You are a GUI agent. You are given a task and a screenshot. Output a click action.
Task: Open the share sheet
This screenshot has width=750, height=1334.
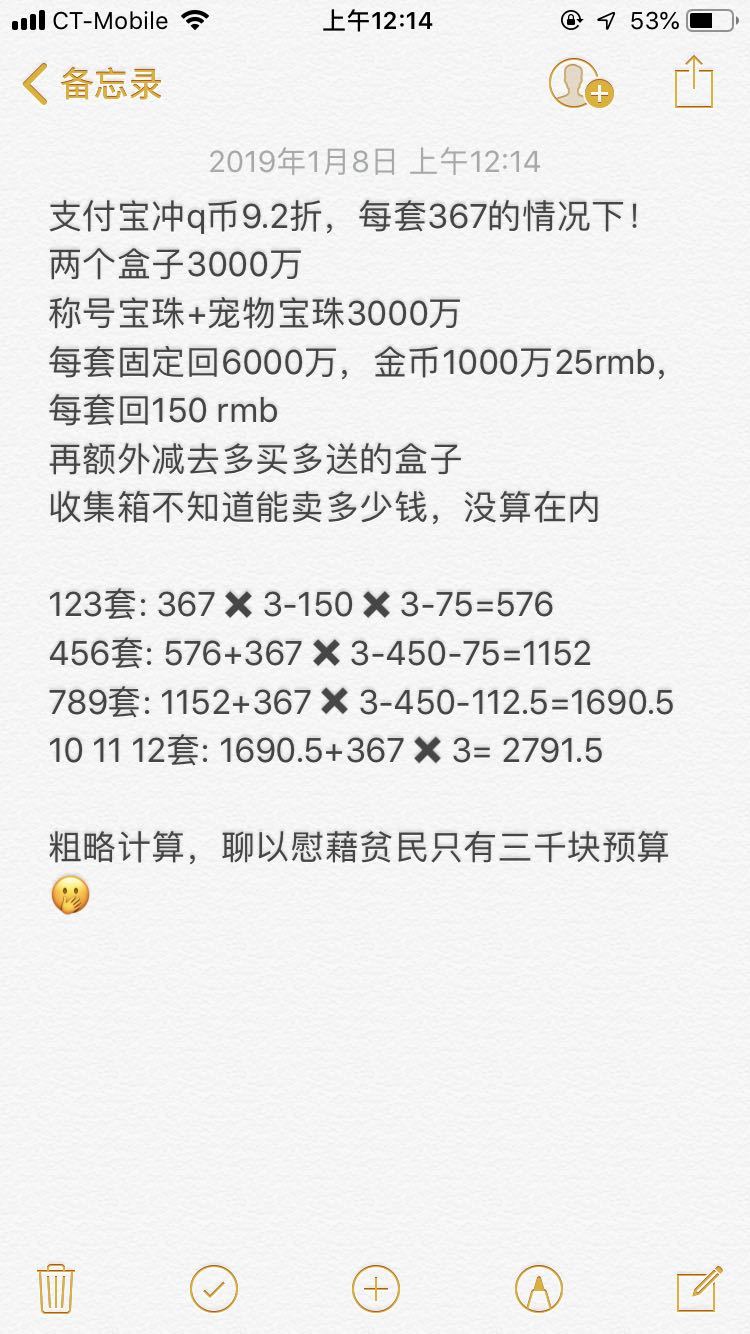click(693, 81)
